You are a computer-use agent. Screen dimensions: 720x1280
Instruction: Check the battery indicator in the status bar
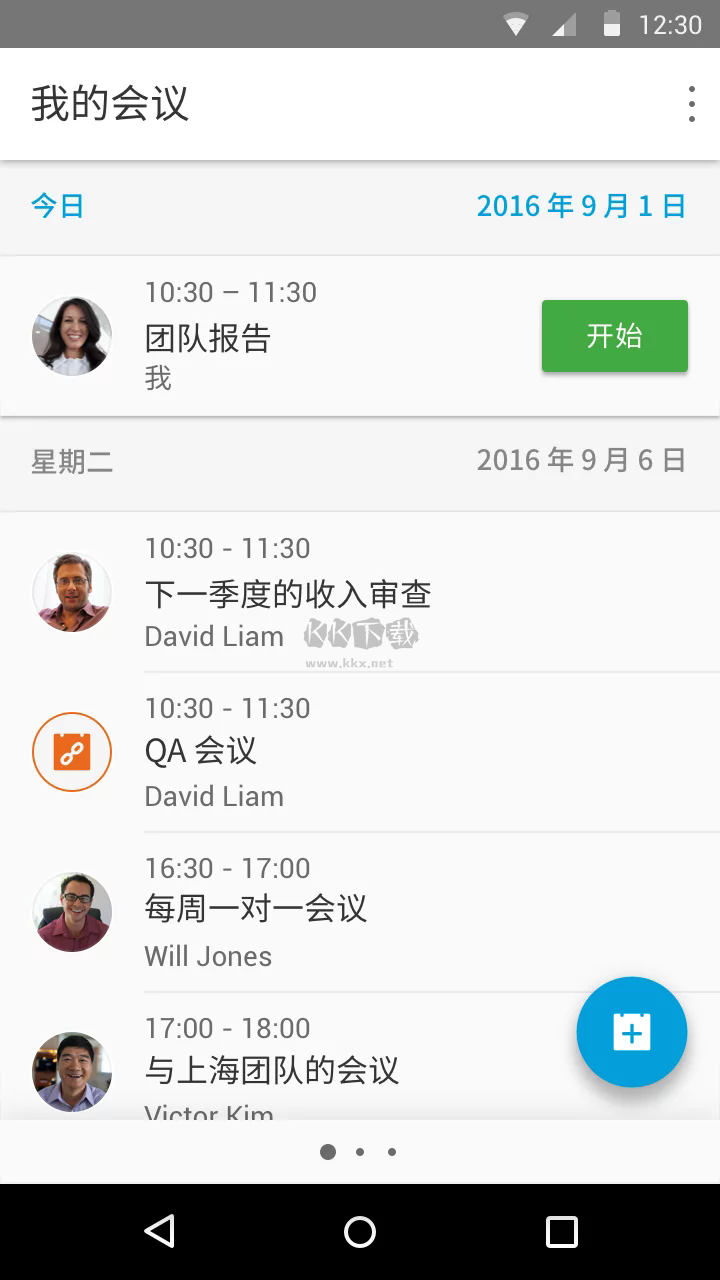pos(613,24)
